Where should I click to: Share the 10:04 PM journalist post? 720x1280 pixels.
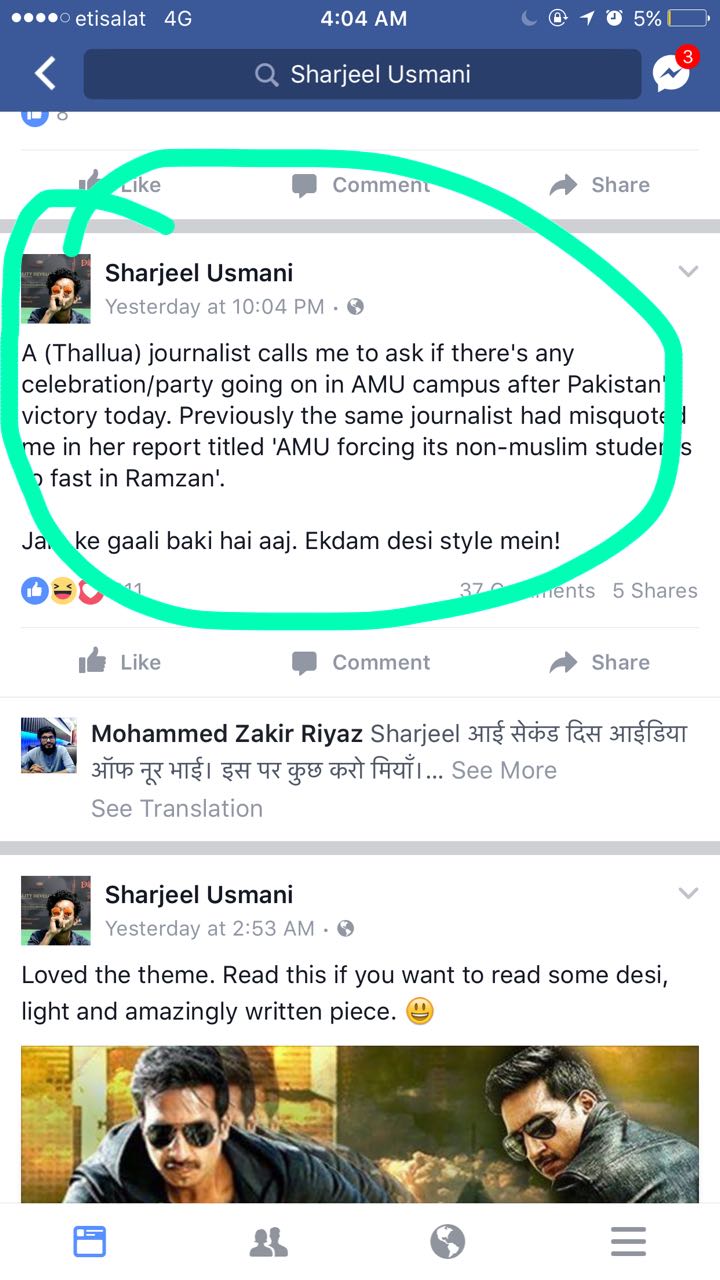[600, 662]
